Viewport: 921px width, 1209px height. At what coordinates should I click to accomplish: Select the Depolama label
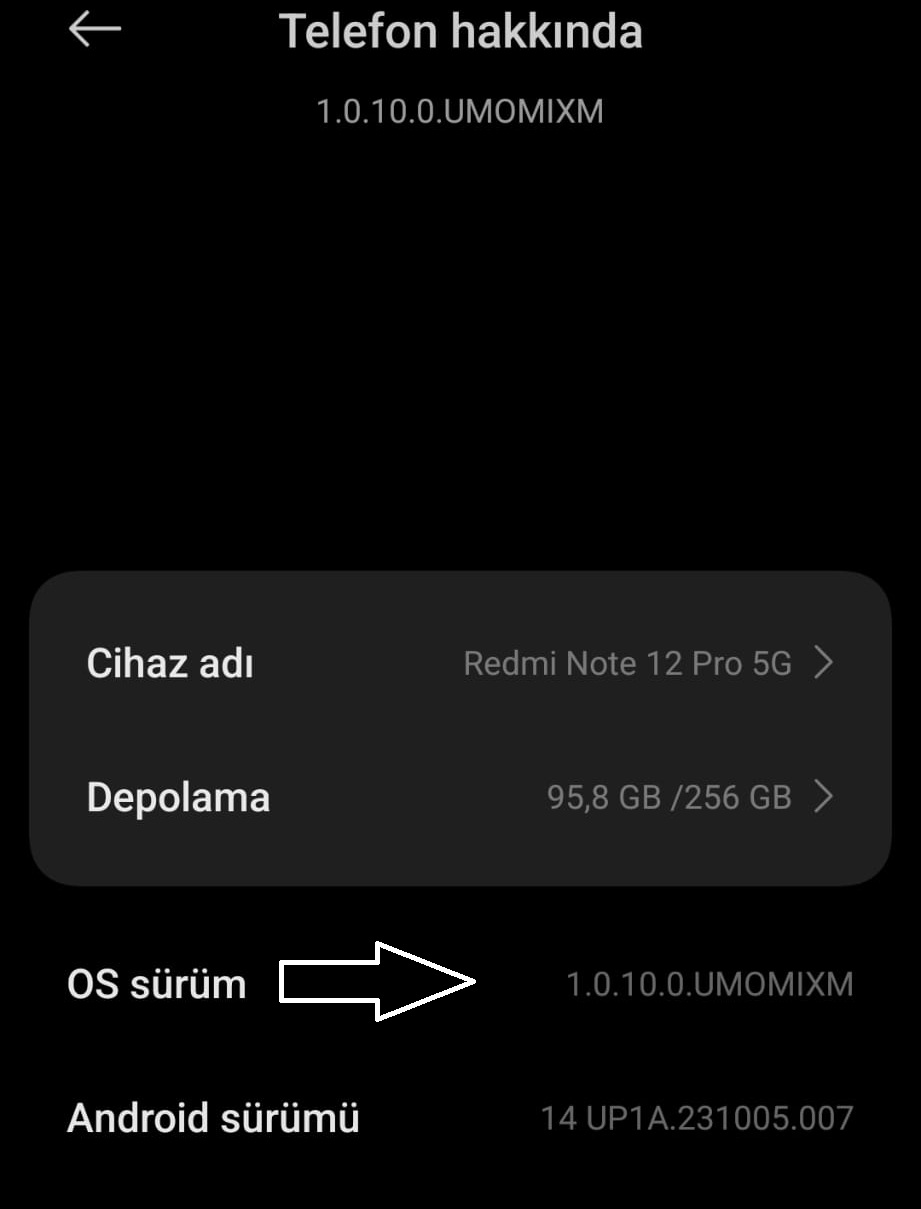click(x=178, y=797)
